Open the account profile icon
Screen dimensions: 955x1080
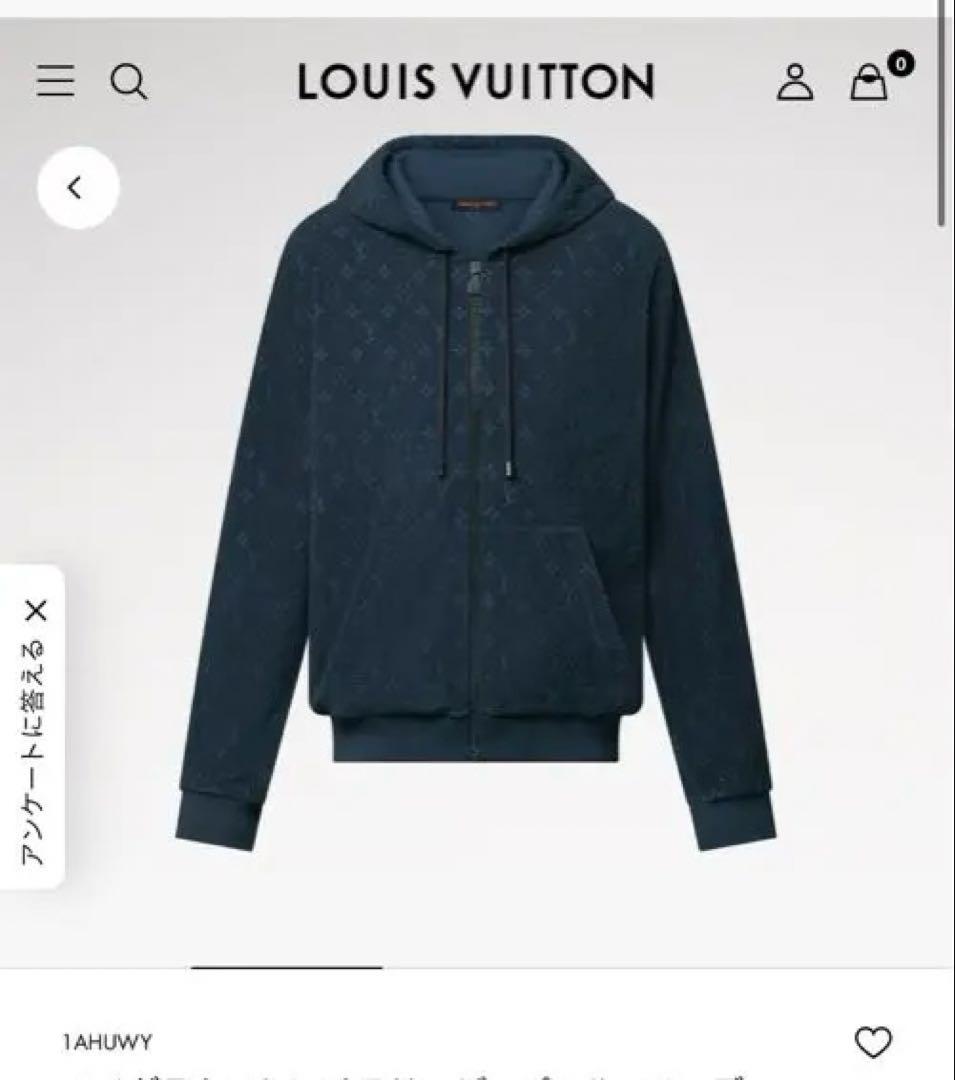point(795,82)
